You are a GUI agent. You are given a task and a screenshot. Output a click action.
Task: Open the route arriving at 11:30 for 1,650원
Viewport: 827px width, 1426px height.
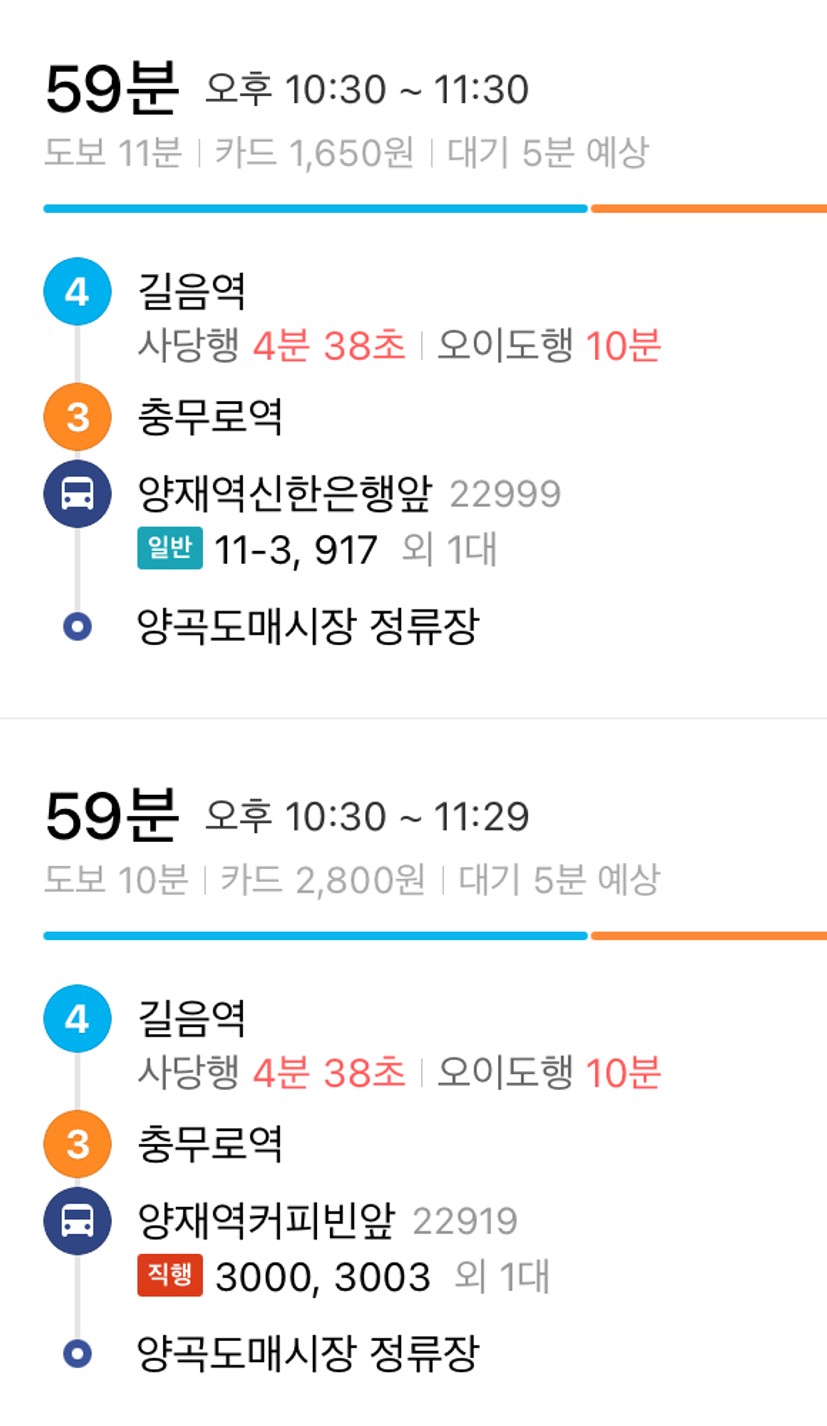pos(366,90)
